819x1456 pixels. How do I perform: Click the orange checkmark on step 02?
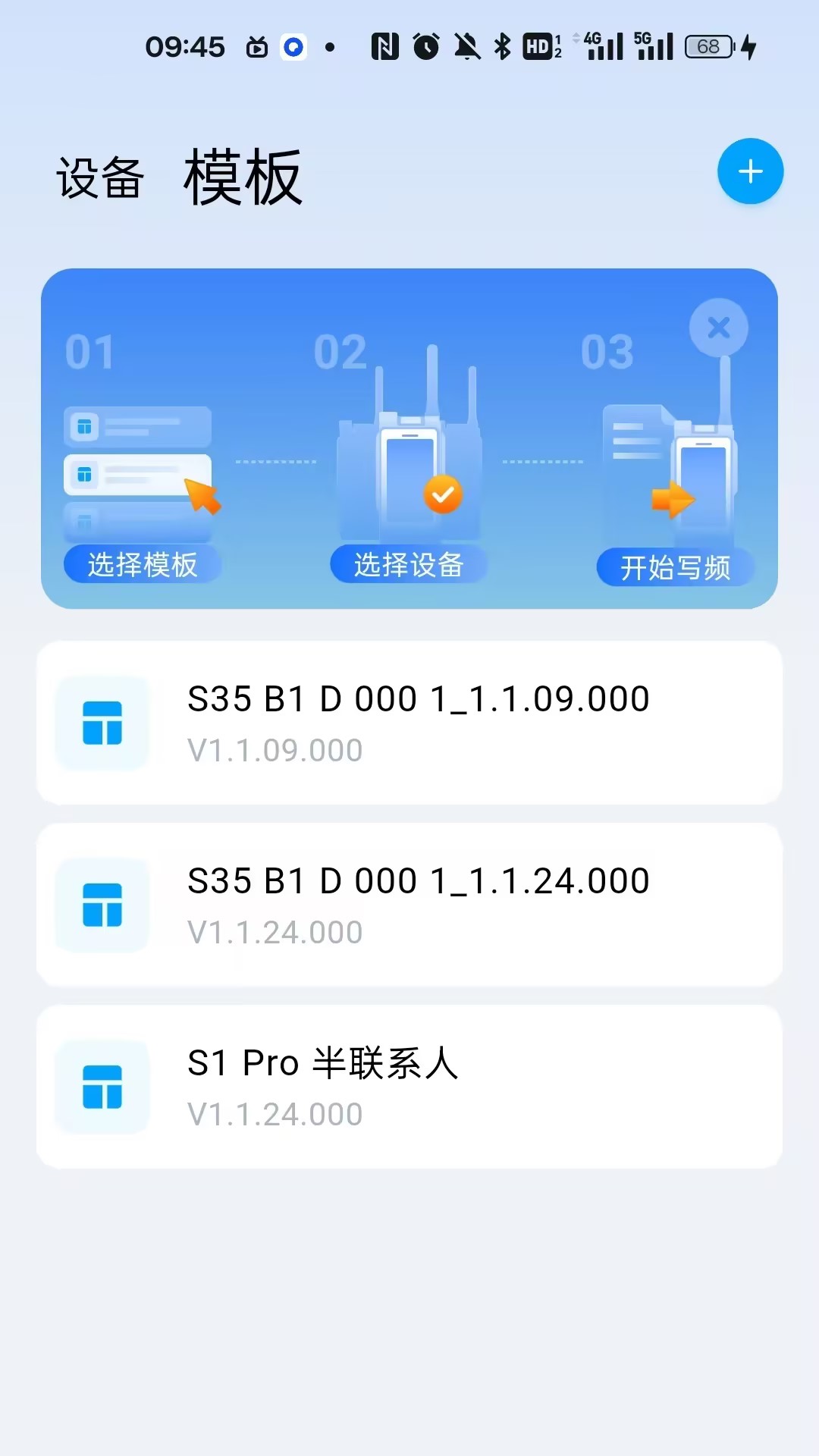443,494
